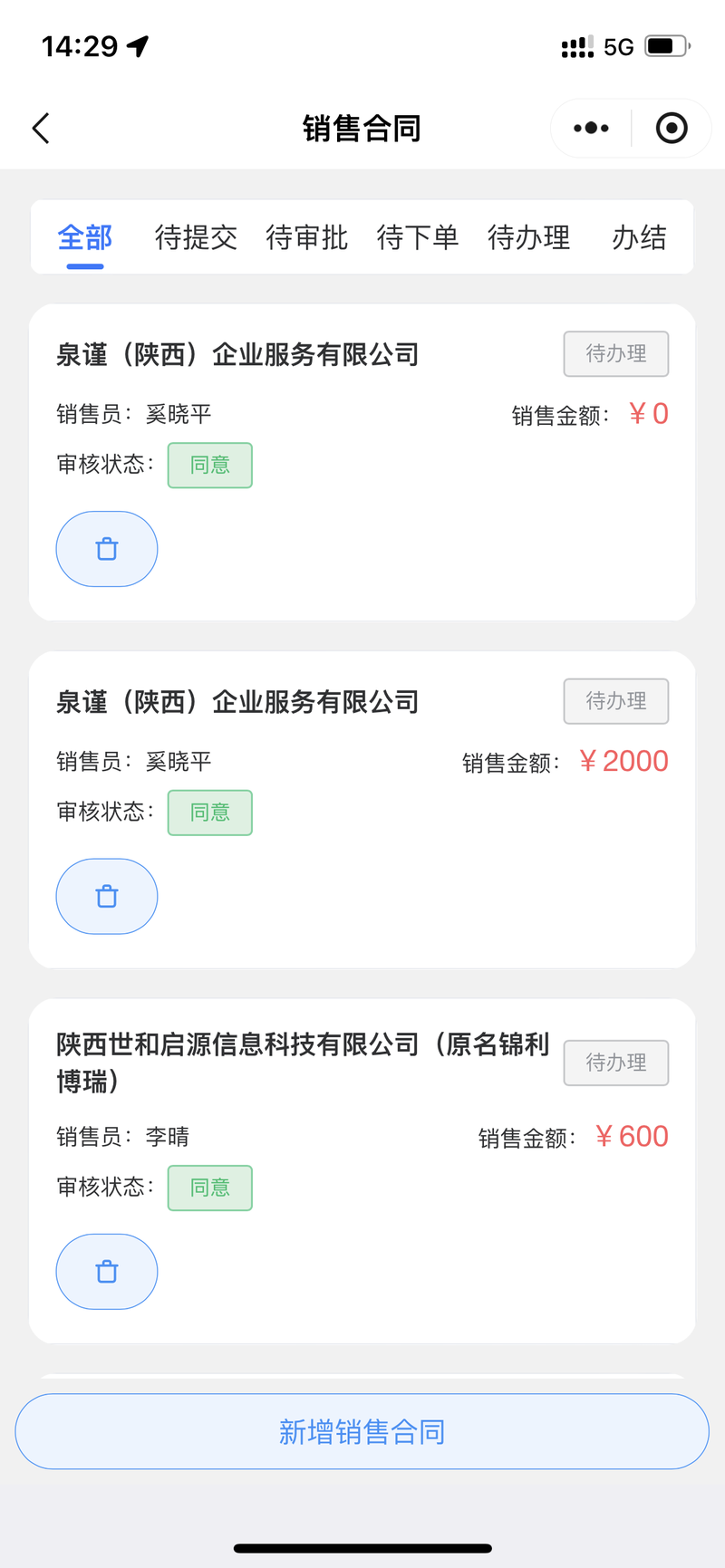Delete the ¥0 contract with the trash icon
Viewport: 725px width, 1568px height.
[x=107, y=549]
